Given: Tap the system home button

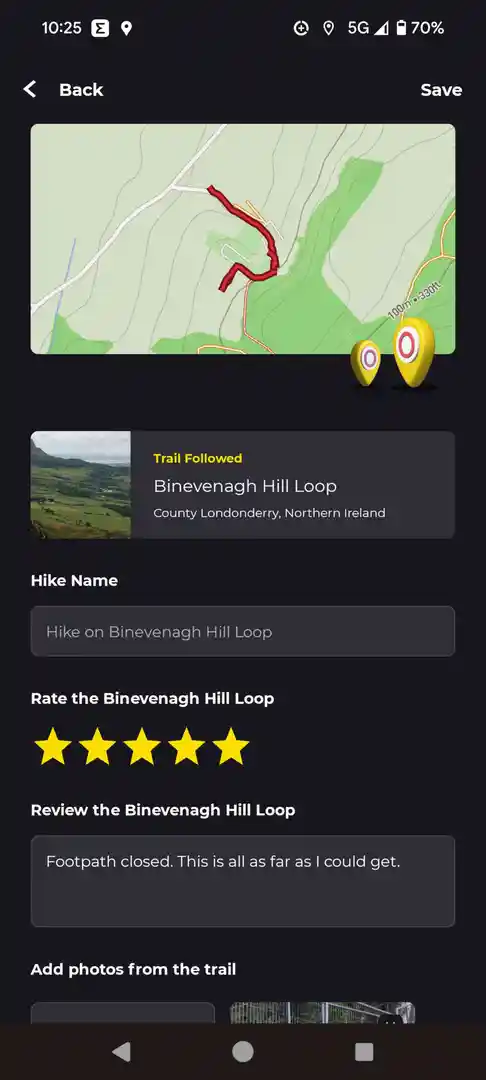Looking at the screenshot, I should [242, 1052].
